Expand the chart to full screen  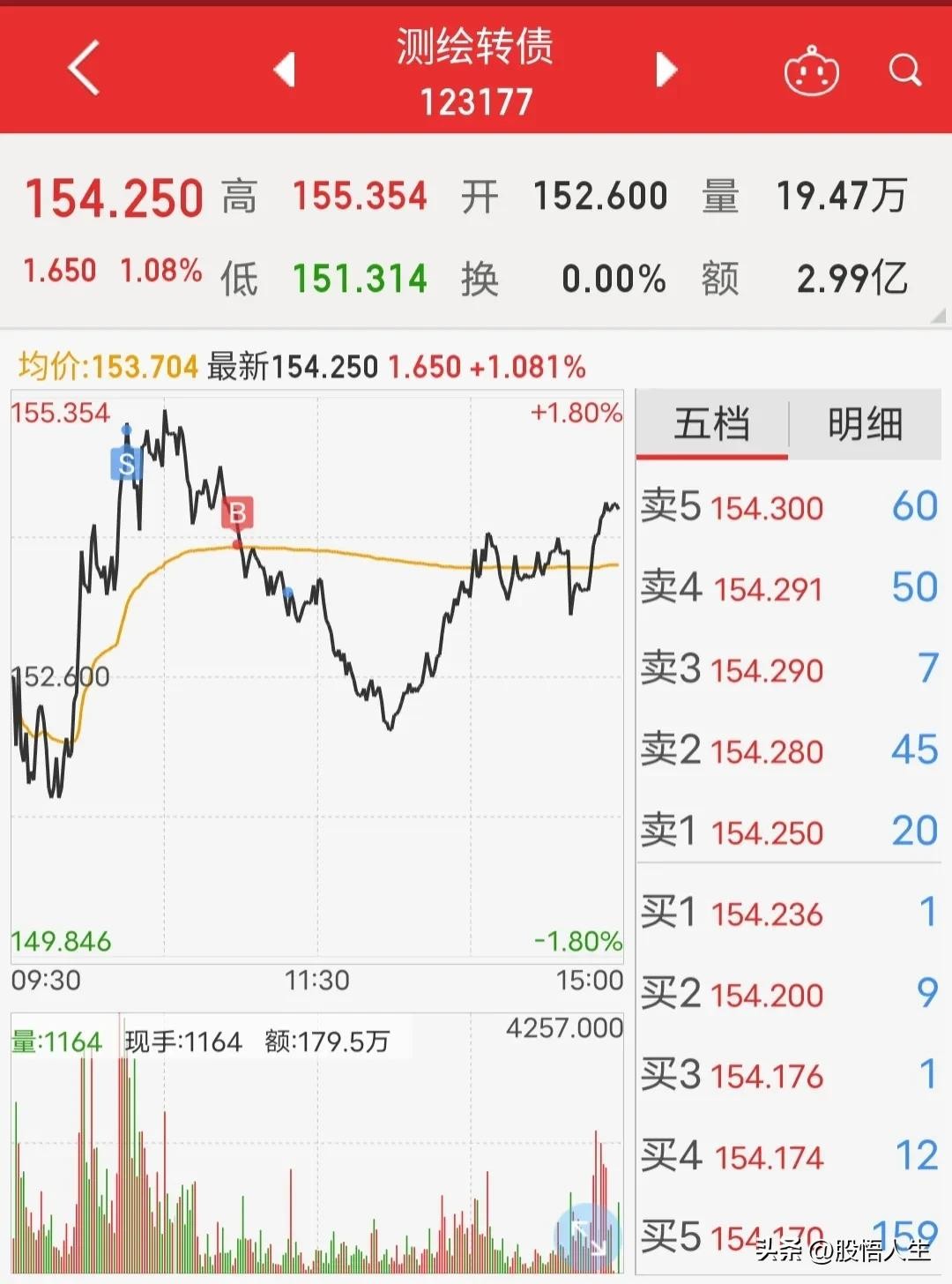[587, 1232]
